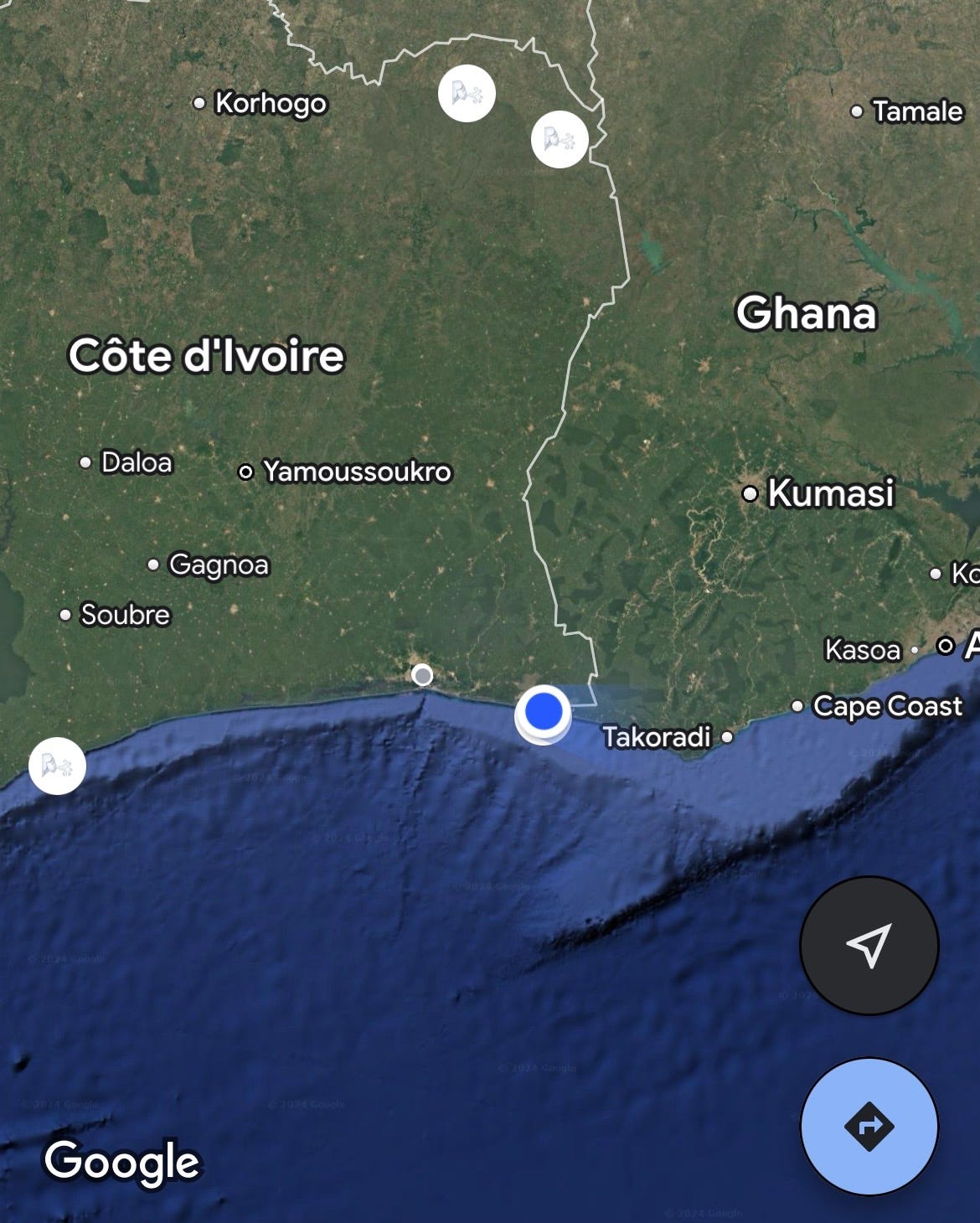The image size is (980, 1223).
Task: Recenter map on my location
Action: (869, 946)
